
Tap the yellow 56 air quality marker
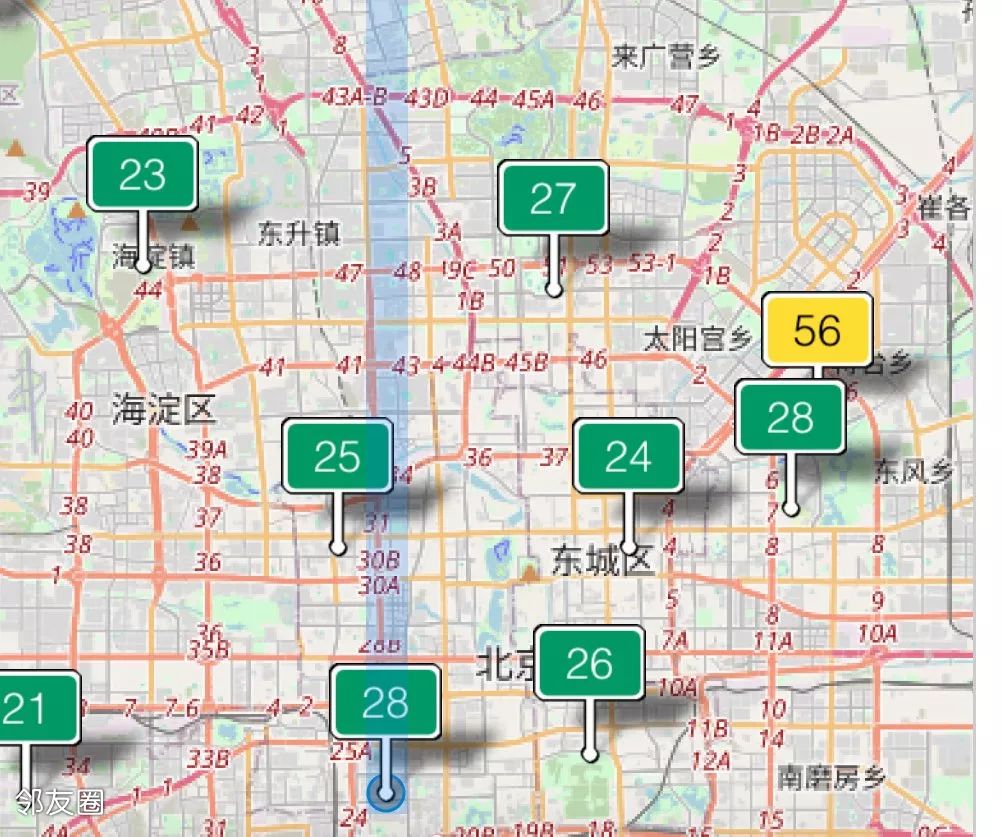[x=817, y=330]
